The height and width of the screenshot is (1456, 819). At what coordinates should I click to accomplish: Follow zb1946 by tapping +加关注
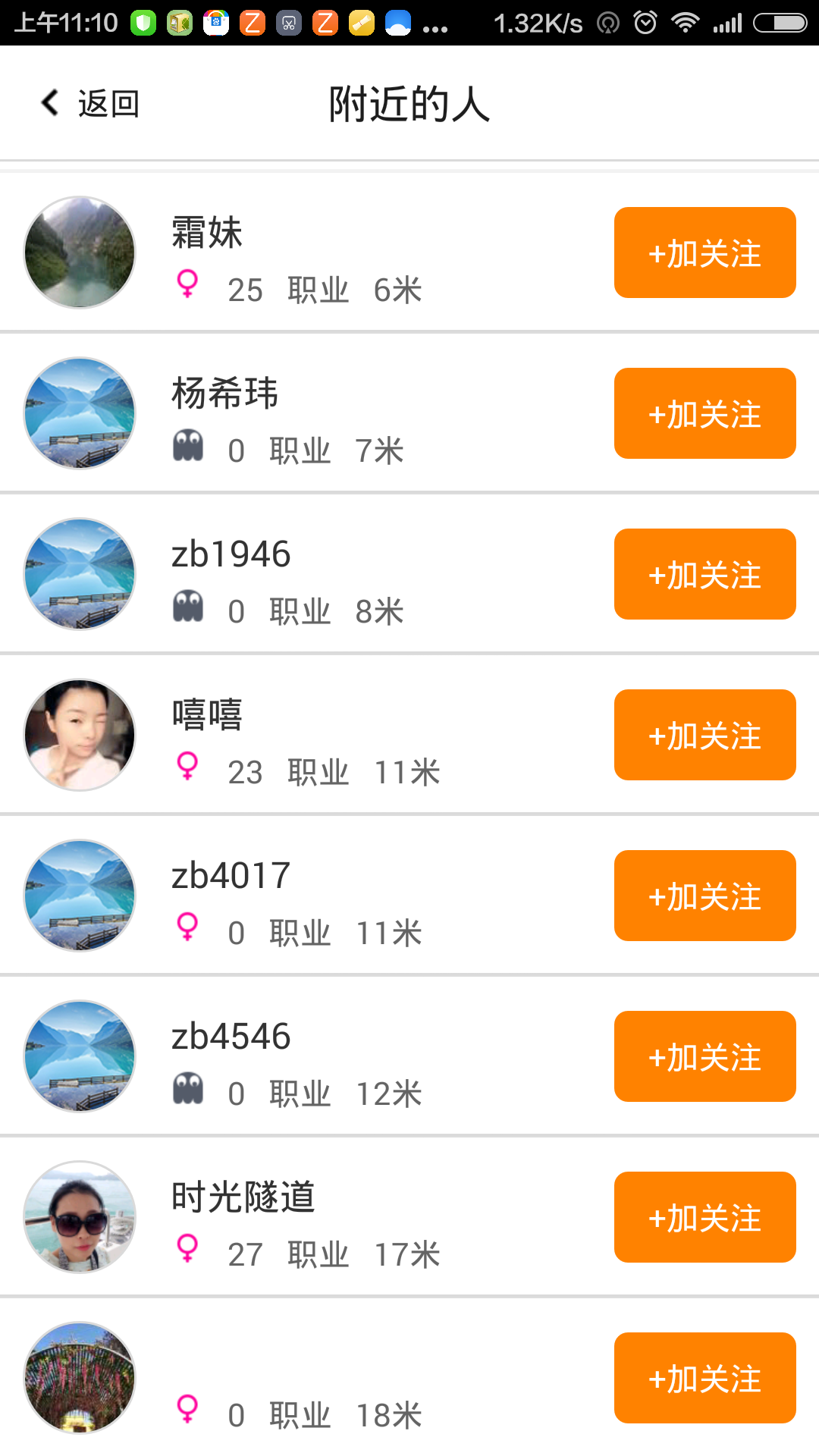click(x=704, y=574)
